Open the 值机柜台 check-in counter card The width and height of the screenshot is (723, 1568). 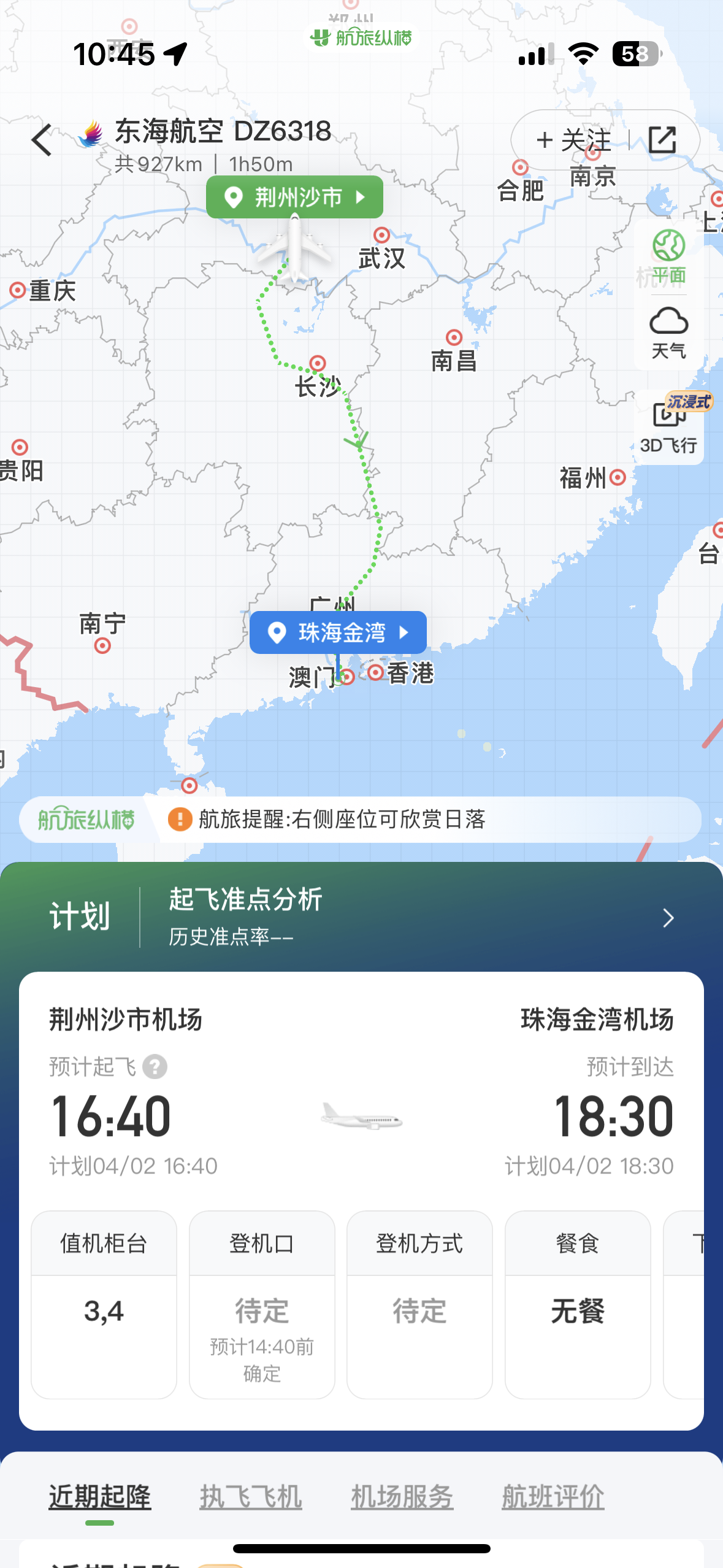(x=104, y=1304)
